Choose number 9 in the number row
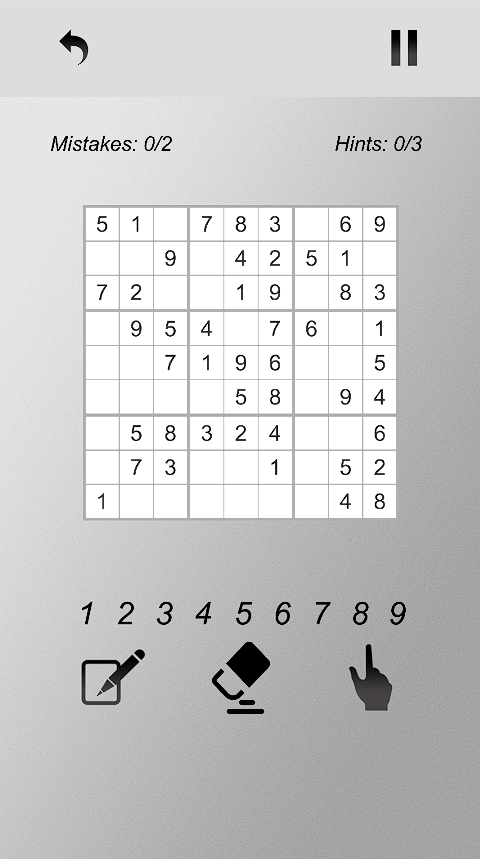 click(398, 614)
